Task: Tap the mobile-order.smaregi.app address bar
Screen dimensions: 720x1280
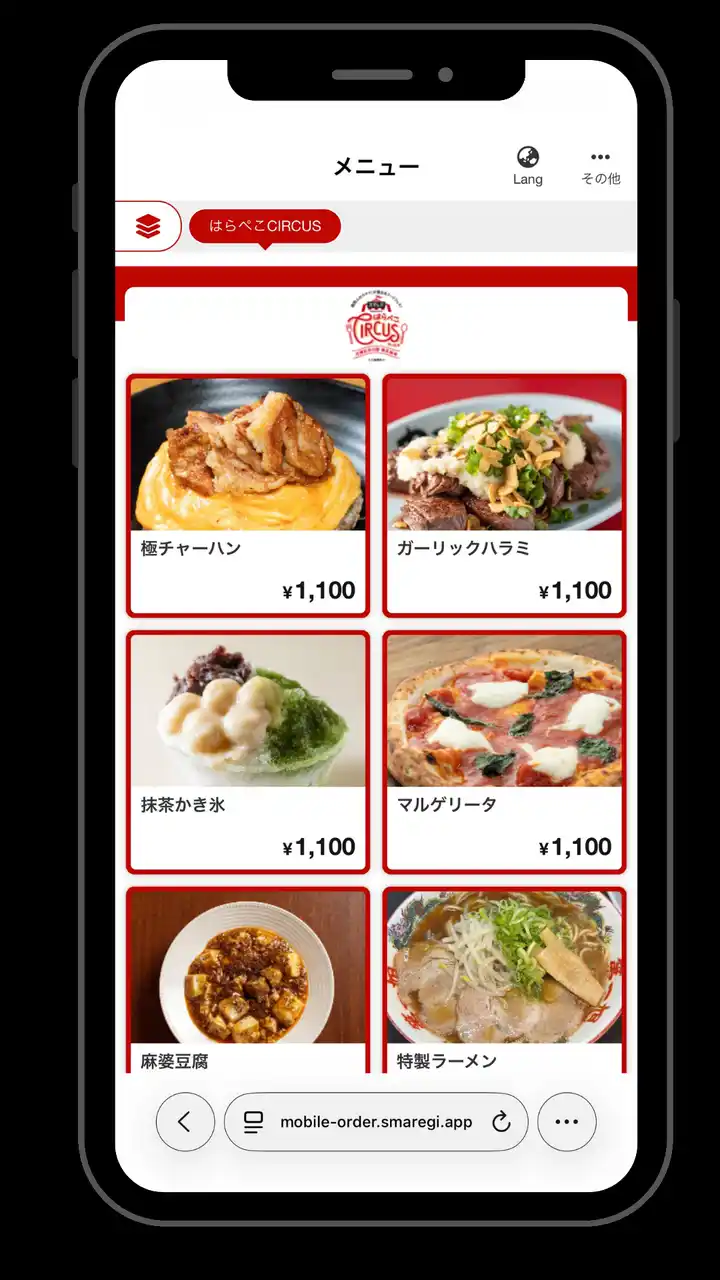Action: coord(375,1122)
